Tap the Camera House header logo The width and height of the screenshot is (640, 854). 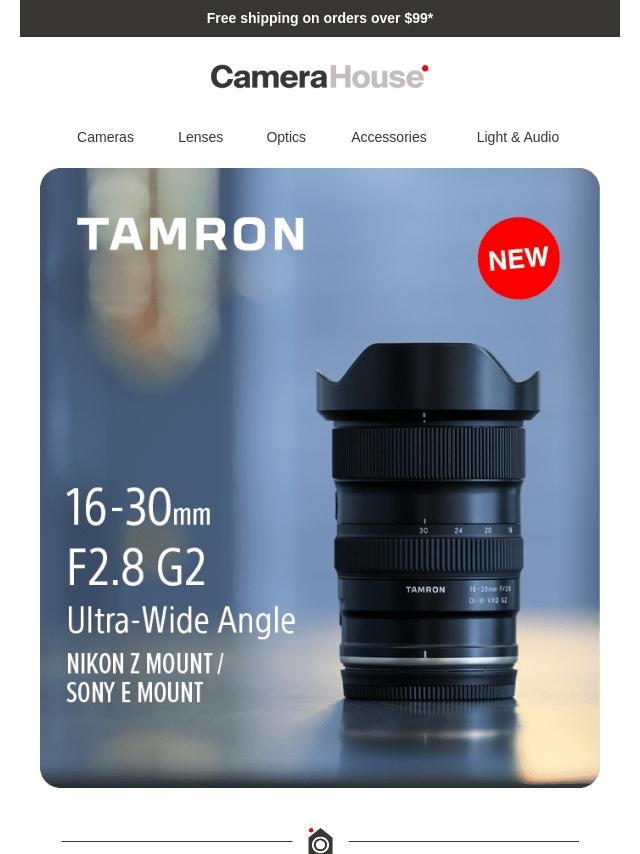click(319, 76)
